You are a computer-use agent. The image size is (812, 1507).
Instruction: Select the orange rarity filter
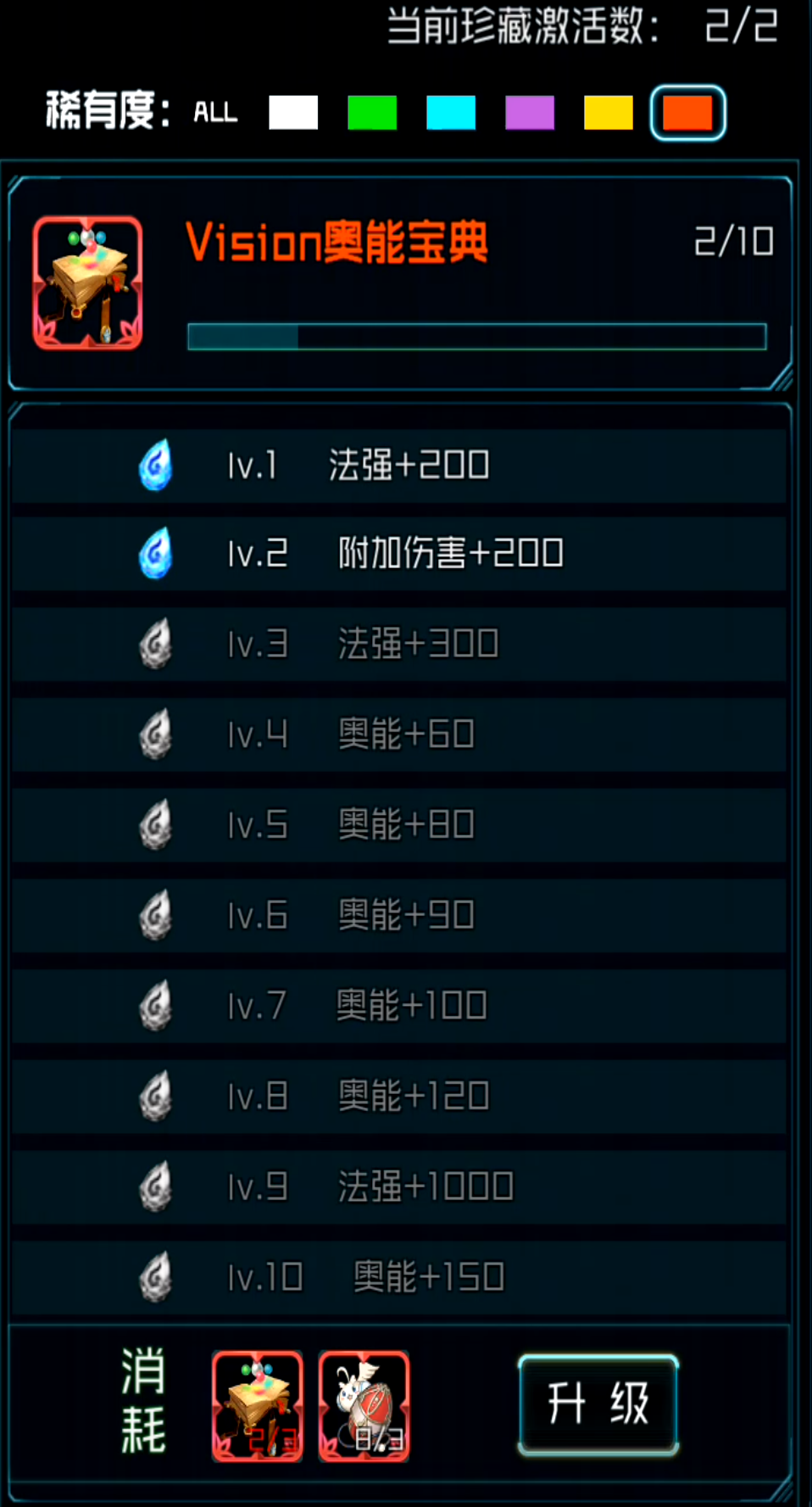[x=687, y=112]
